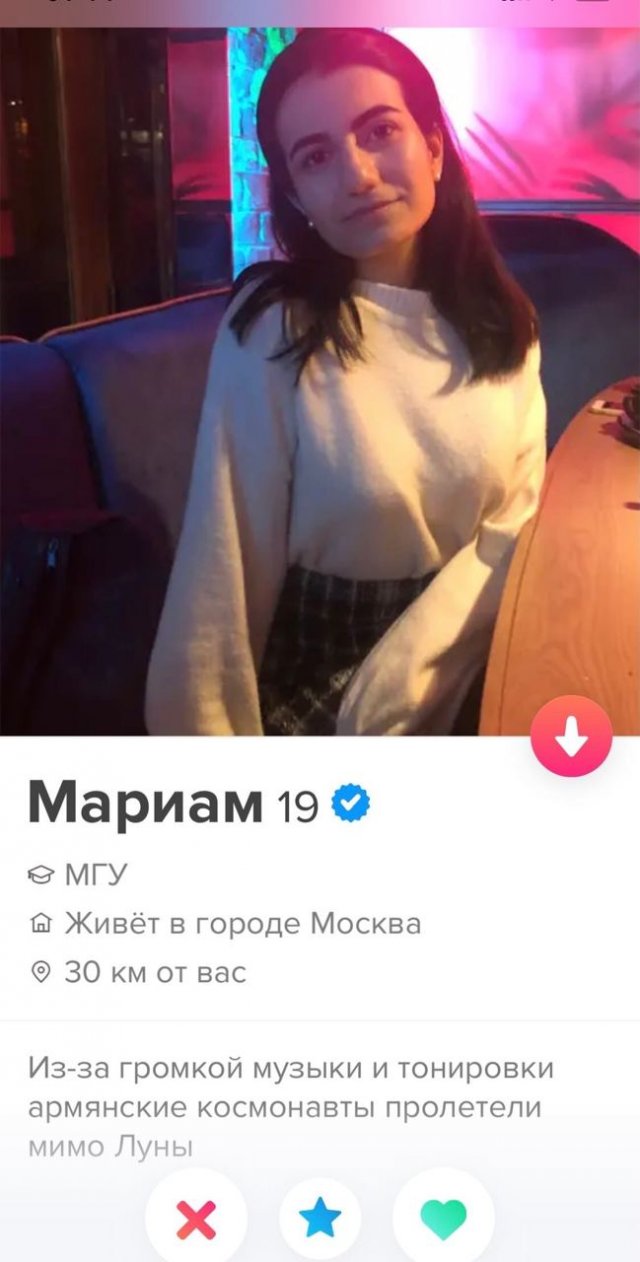
Task: Send a Super Like with the blue star
Action: [x=320, y=1218]
